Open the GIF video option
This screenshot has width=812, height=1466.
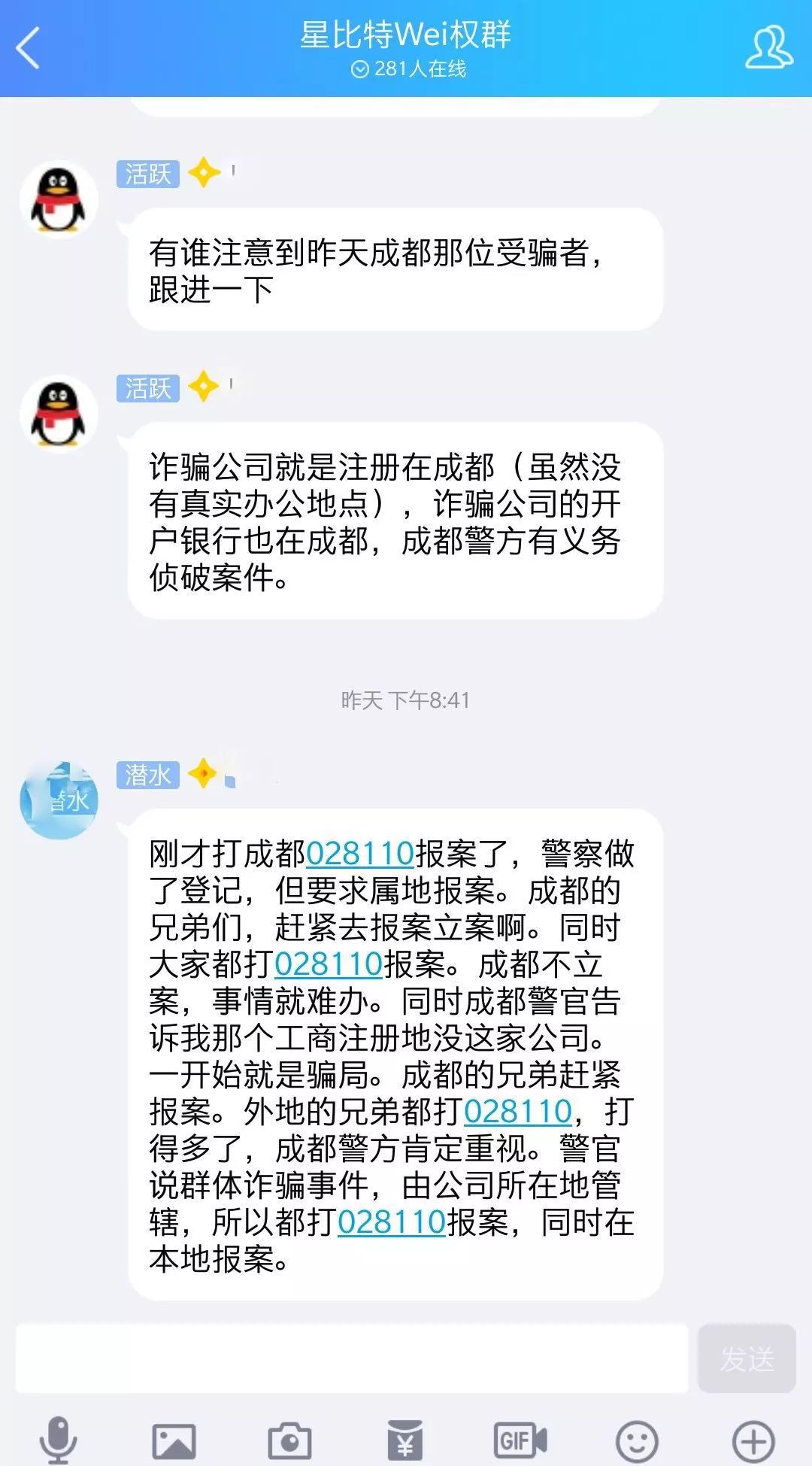520,1440
